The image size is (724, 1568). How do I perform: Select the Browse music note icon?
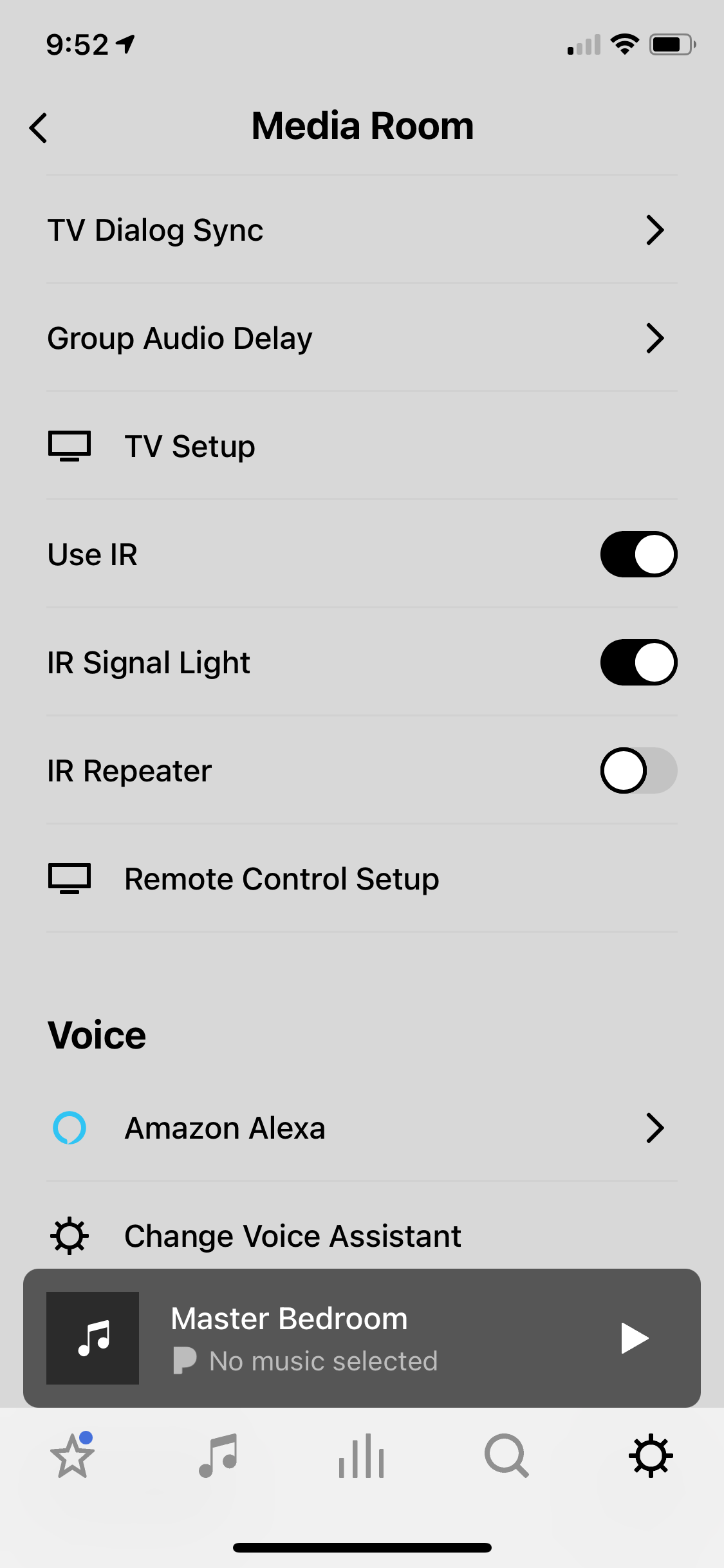(217, 1459)
